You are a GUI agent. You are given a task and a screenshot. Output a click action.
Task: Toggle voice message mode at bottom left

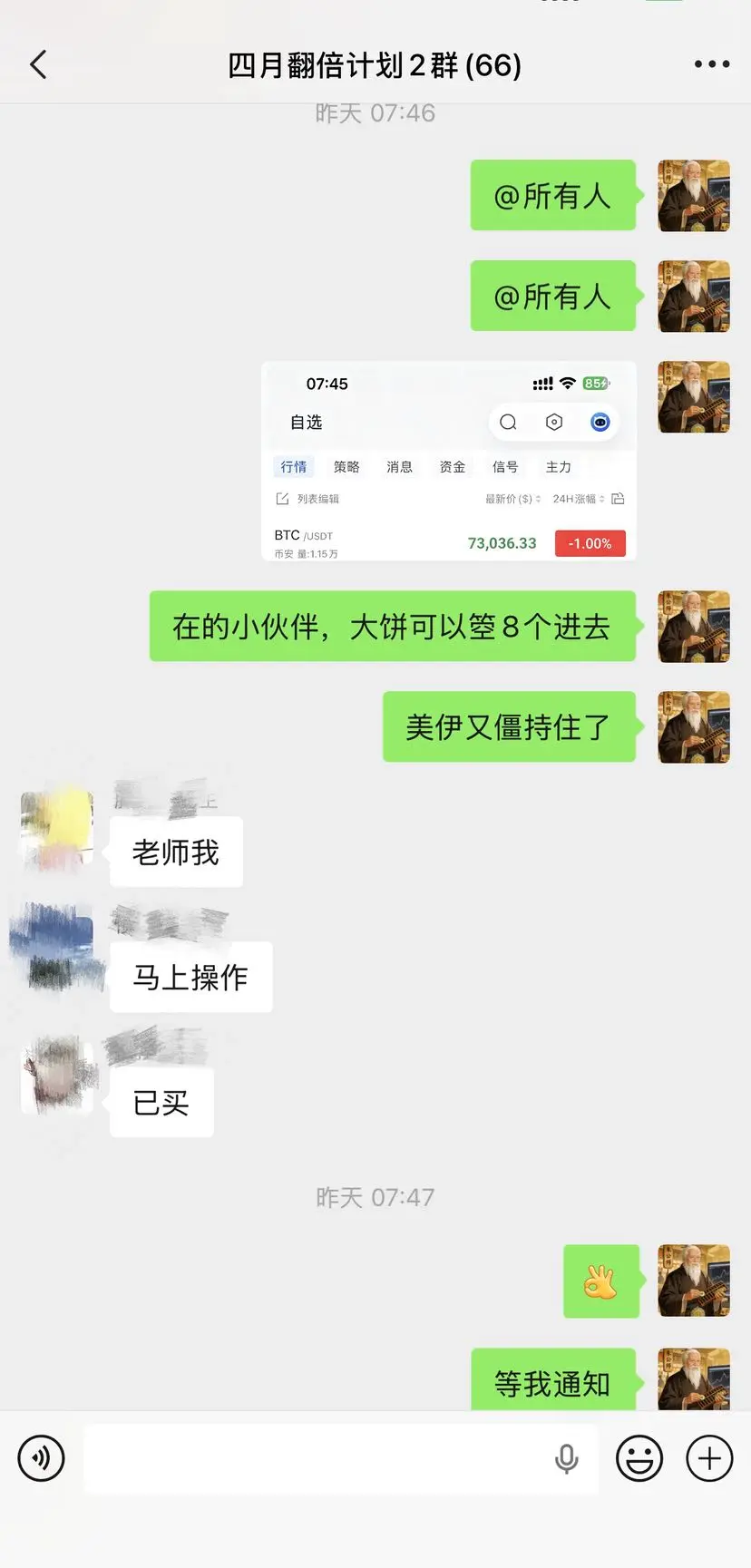point(41,1458)
